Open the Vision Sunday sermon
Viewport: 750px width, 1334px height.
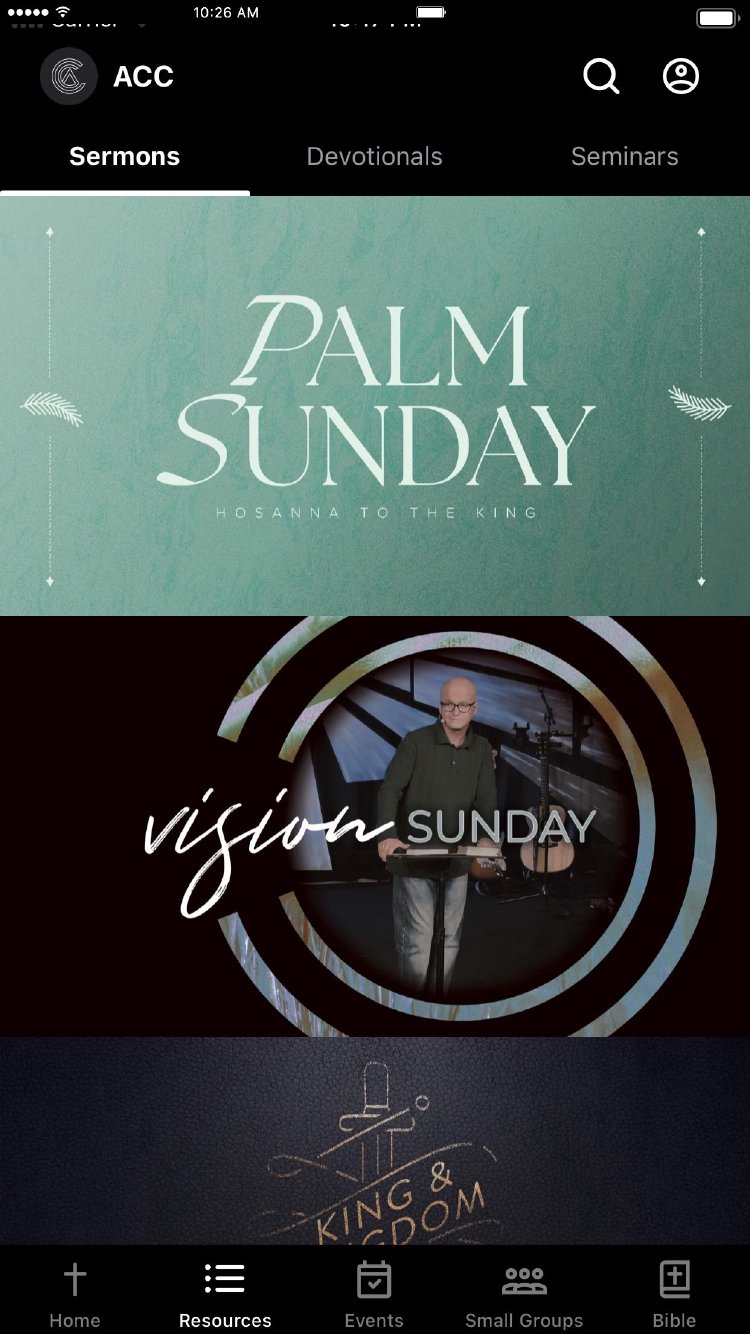(x=375, y=826)
